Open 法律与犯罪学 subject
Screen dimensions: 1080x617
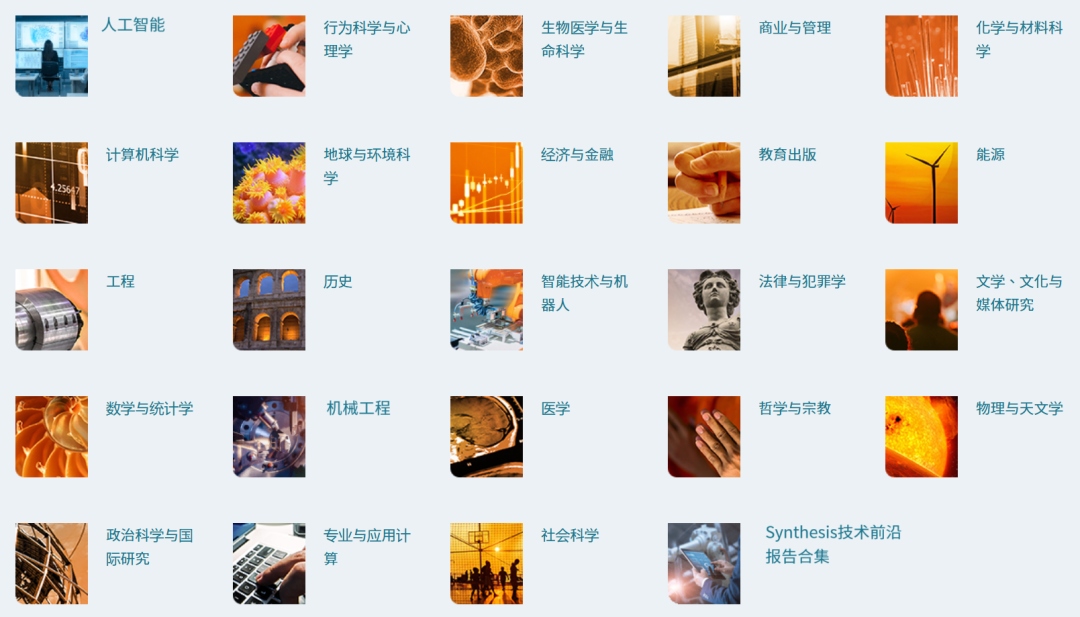802,282
